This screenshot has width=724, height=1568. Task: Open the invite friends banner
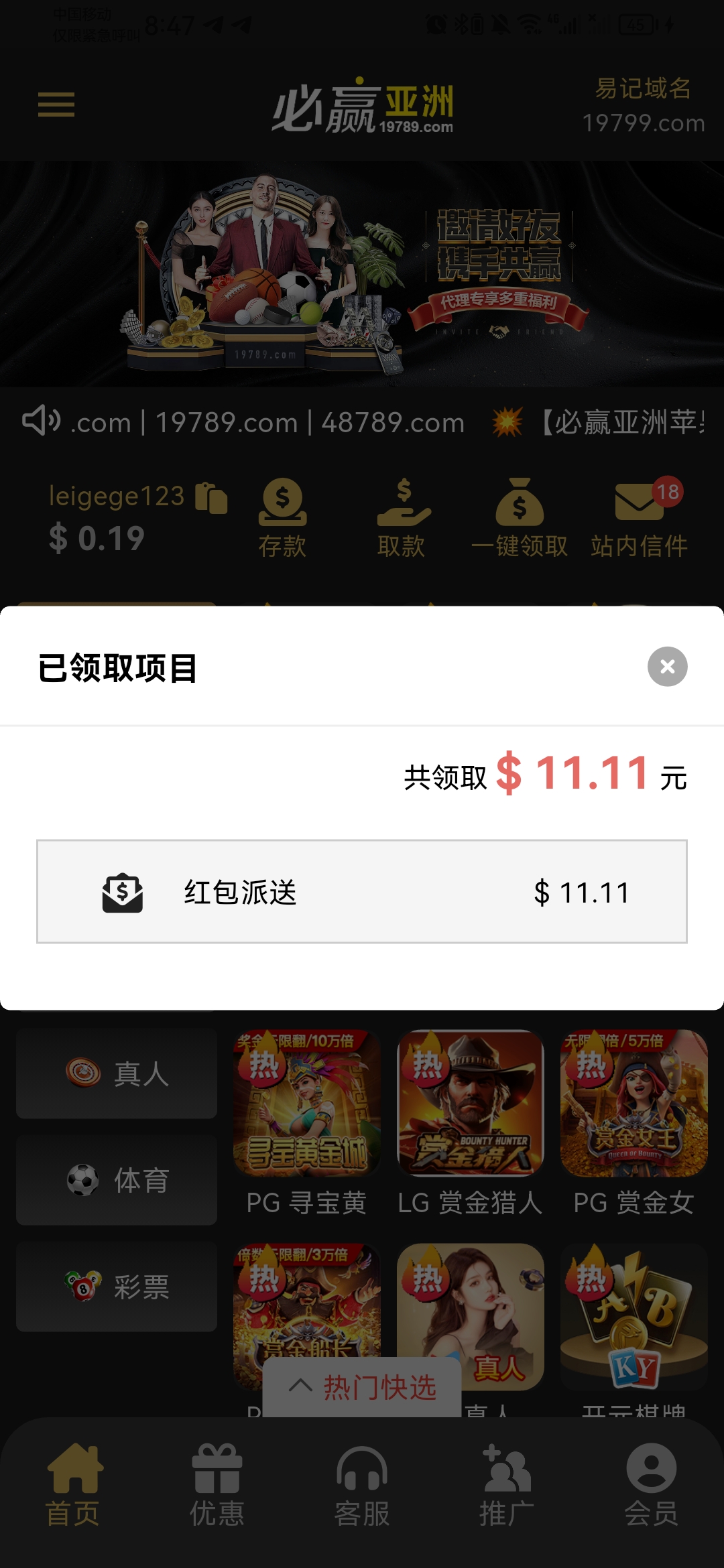click(362, 273)
